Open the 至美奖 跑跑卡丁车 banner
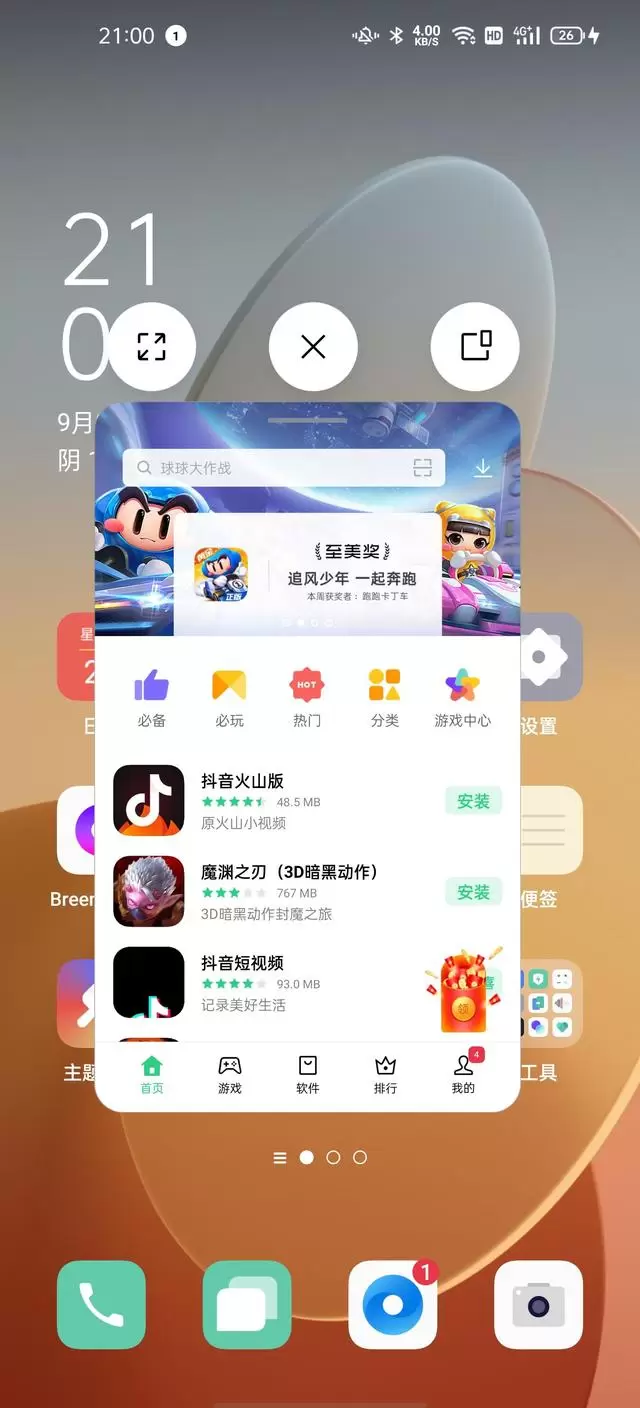The width and height of the screenshot is (640, 1408). (308, 575)
